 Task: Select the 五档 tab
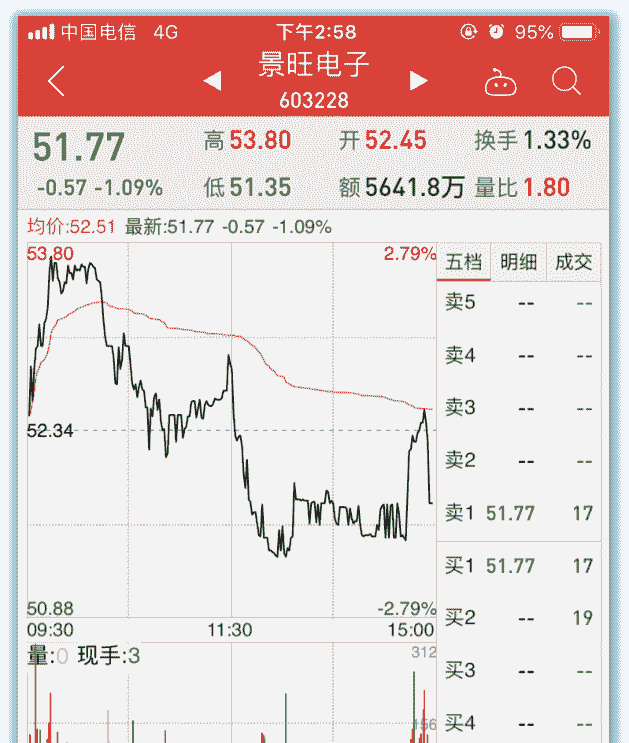[464, 263]
